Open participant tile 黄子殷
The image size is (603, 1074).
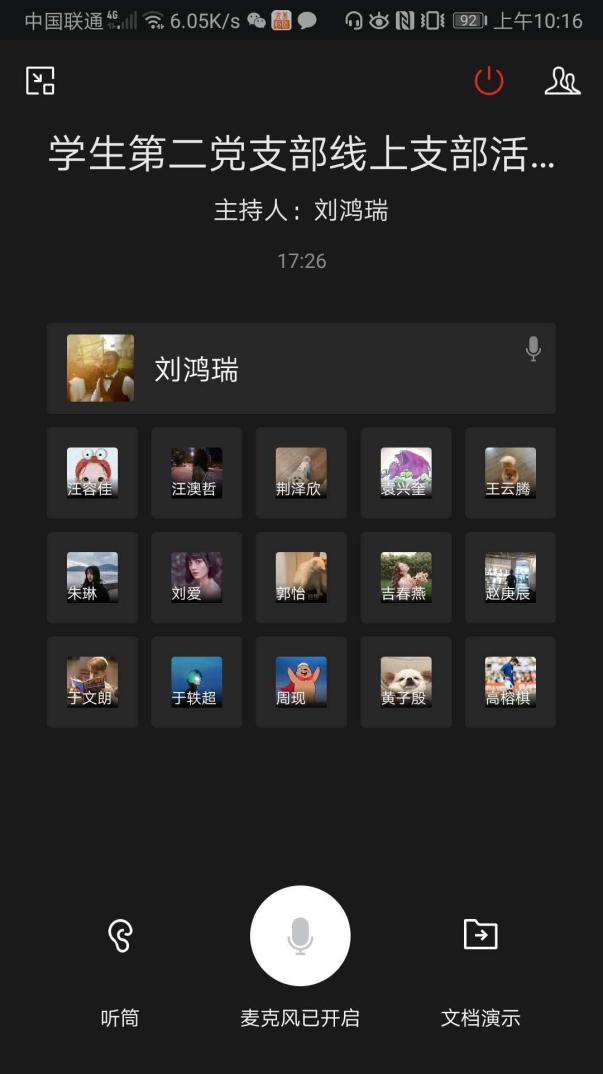[406, 682]
